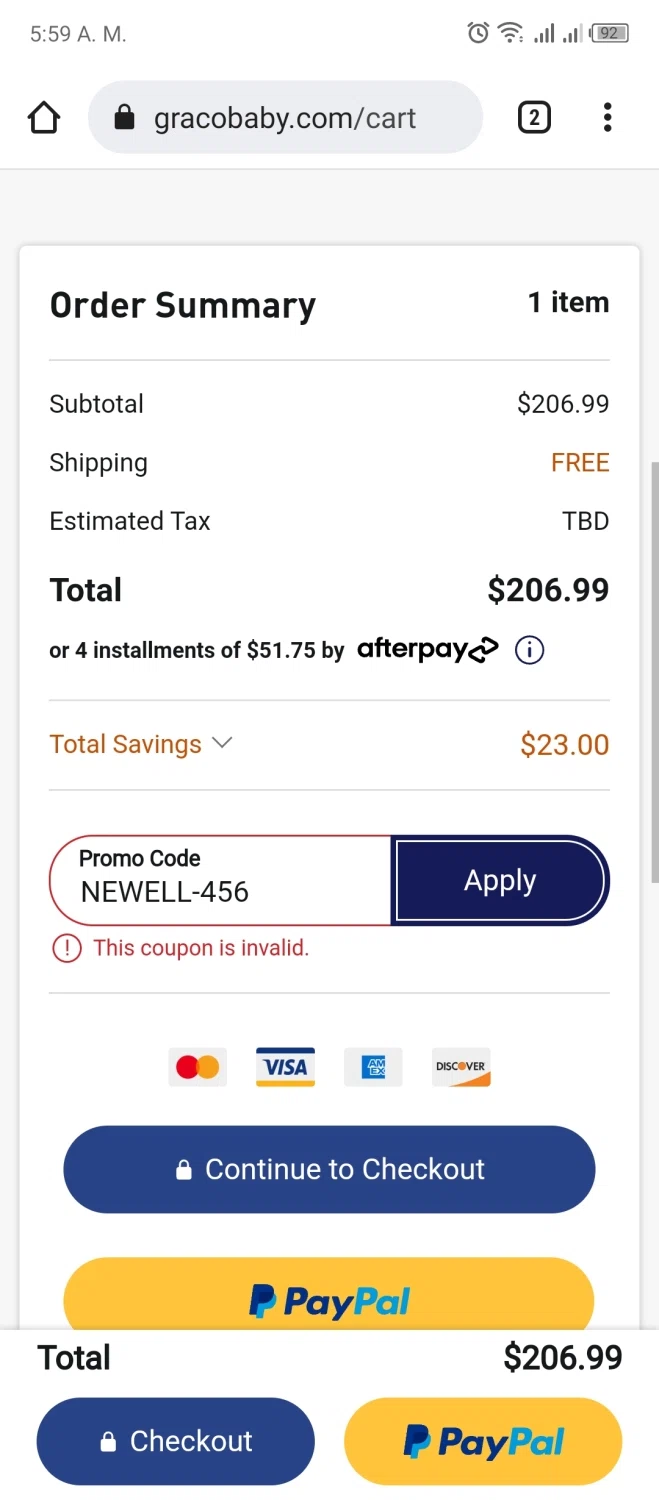Choose PayPal in the sticky bottom bar

click(x=483, y=1441)
